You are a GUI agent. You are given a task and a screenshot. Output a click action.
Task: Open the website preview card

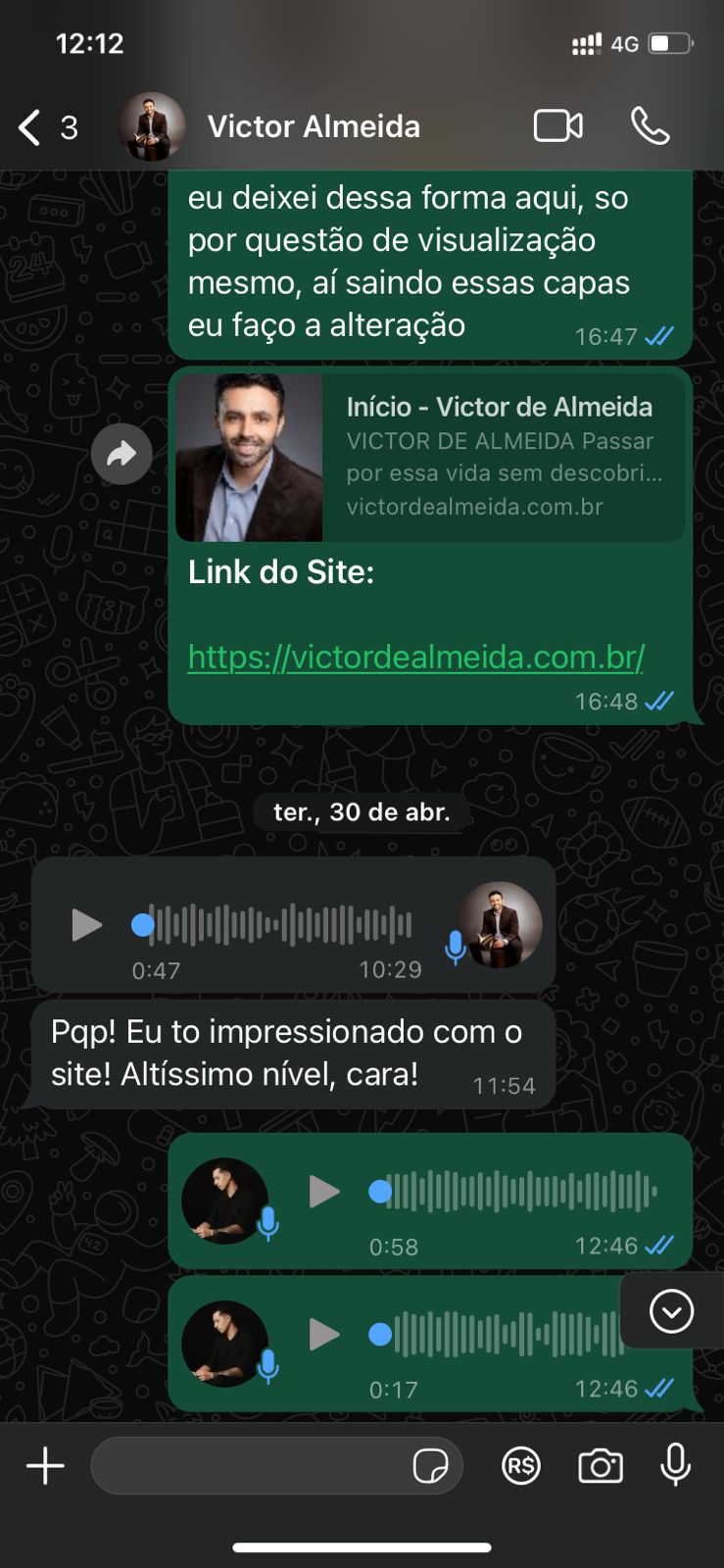pyautogui.click(x=431, y=456)
